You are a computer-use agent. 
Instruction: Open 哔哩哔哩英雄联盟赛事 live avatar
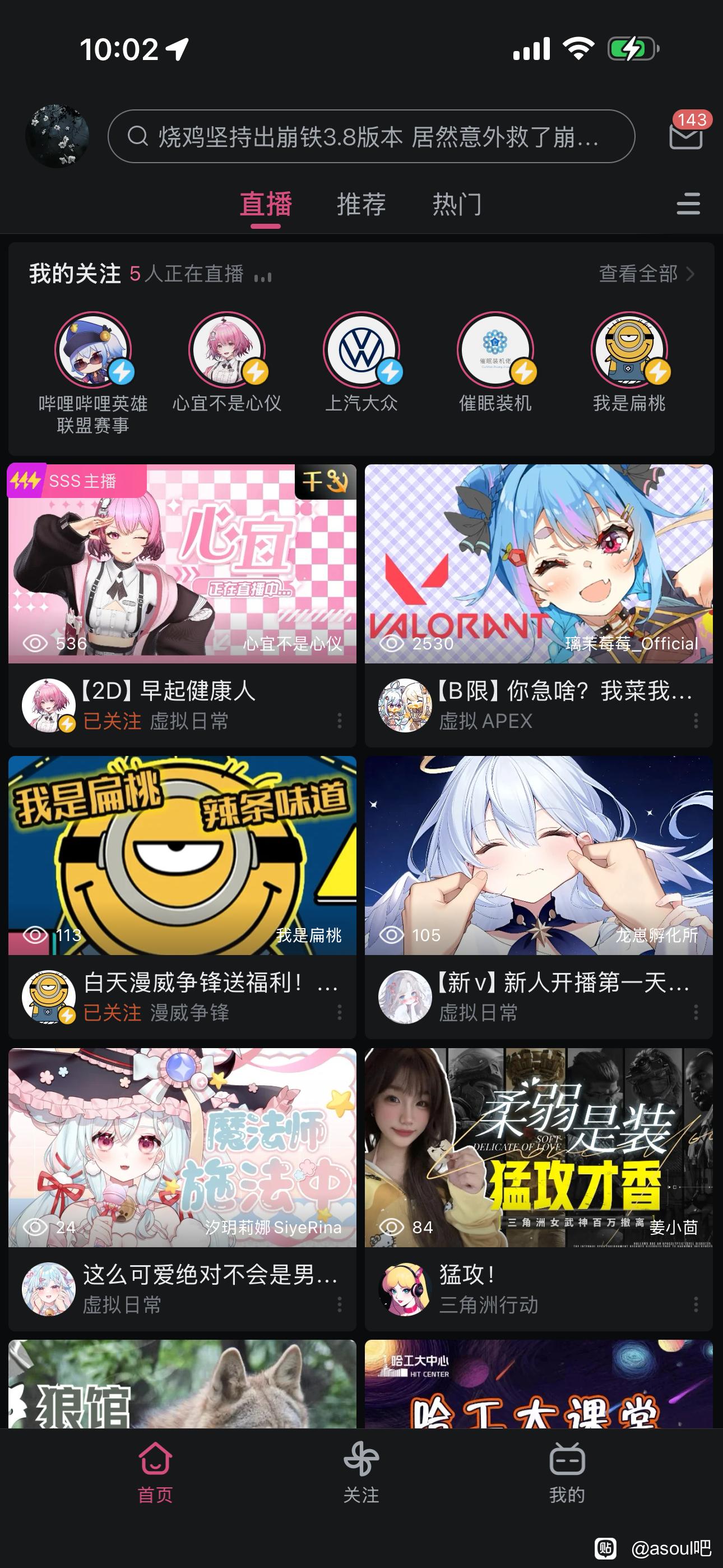(93, 350)
